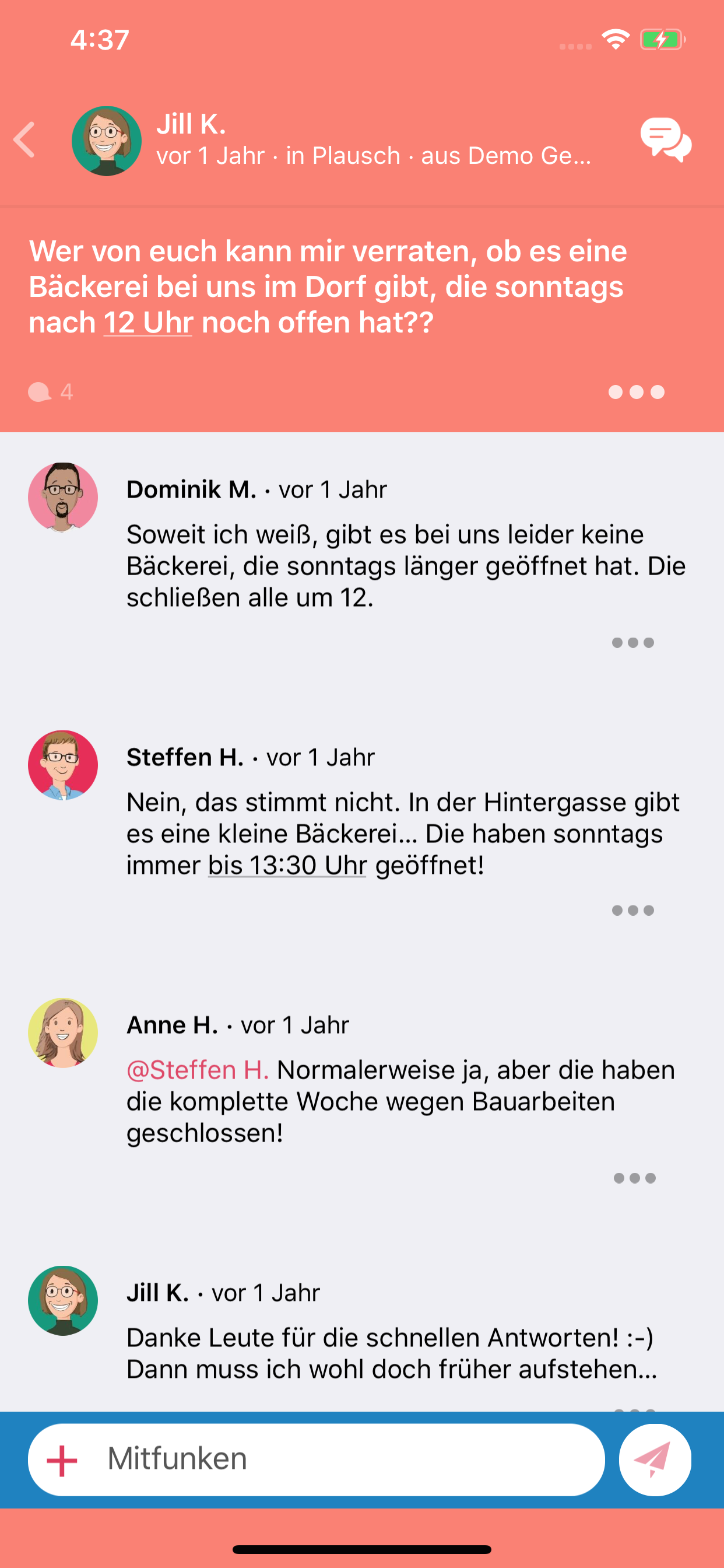Open Jill K.'s profile picture in header
This screenshot has width=724, height=1568.
point(107,141)
